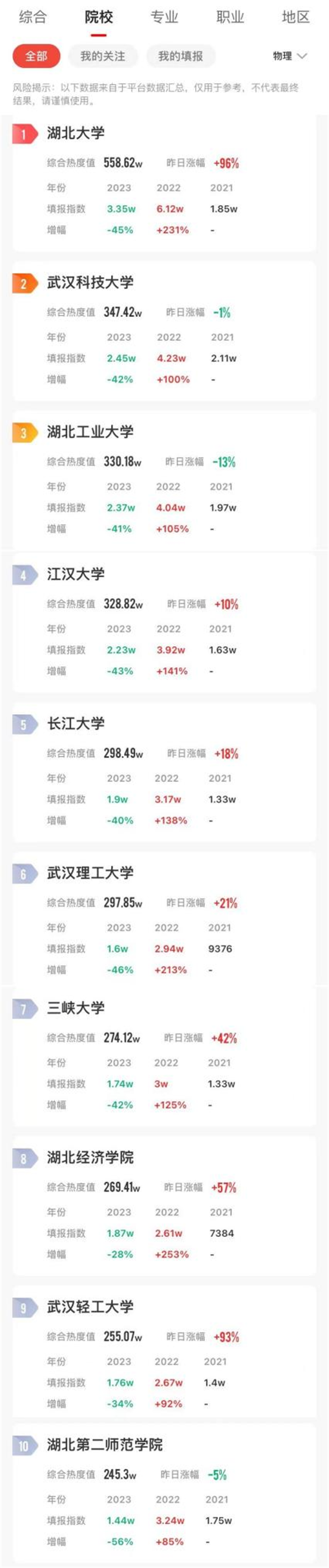Open the 湖北第二师范学院 card

coord(105,1444)
